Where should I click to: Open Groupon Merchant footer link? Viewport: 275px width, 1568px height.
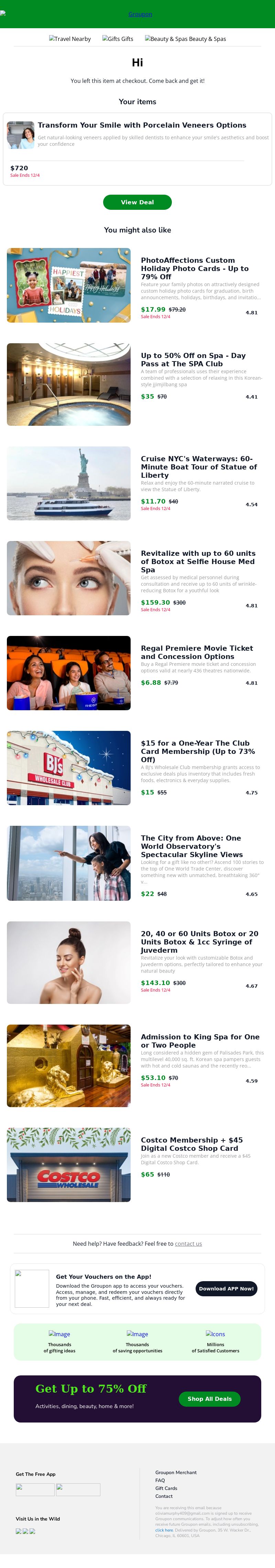[176, 1472]
